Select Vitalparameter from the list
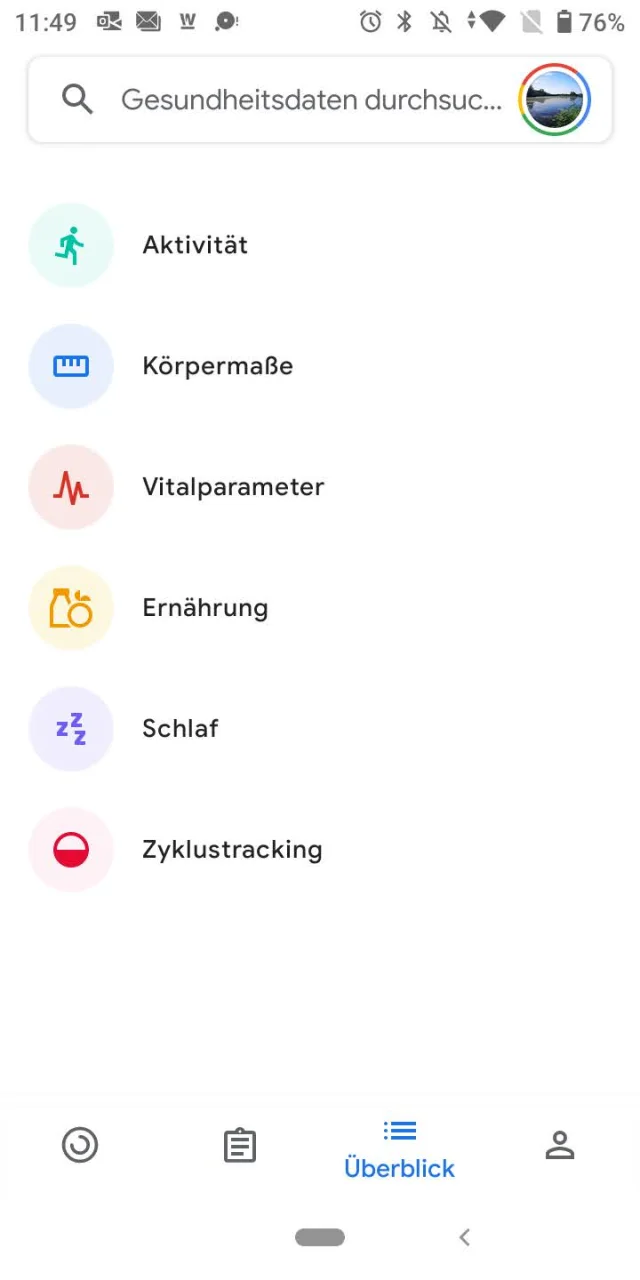Image resolution: width=640 pixels, height=1280 pixels. point(233,487)
